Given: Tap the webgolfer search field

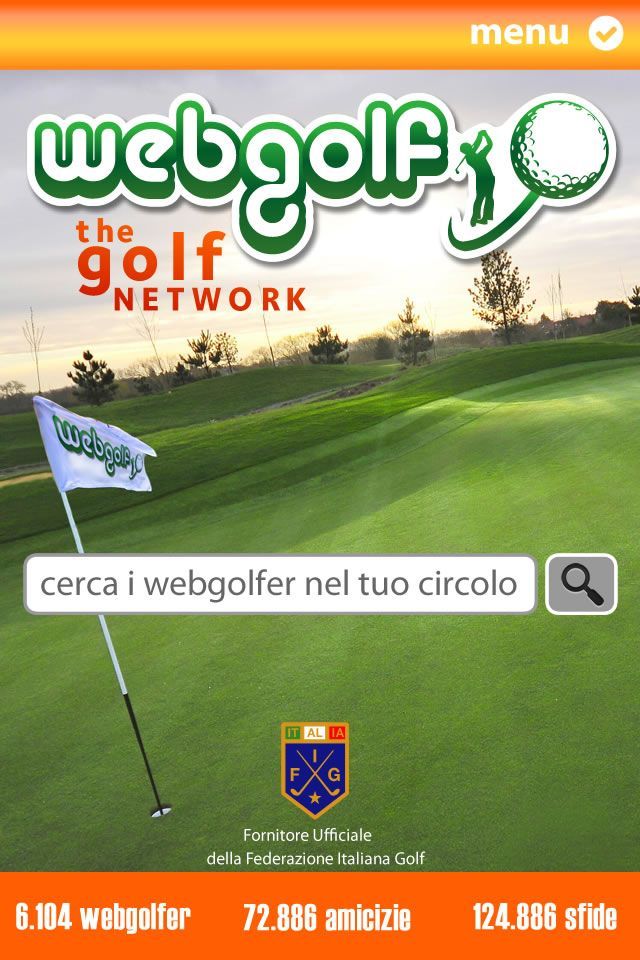Looking at the screenshot, I should pyautogui.click(x=280, y=584).
